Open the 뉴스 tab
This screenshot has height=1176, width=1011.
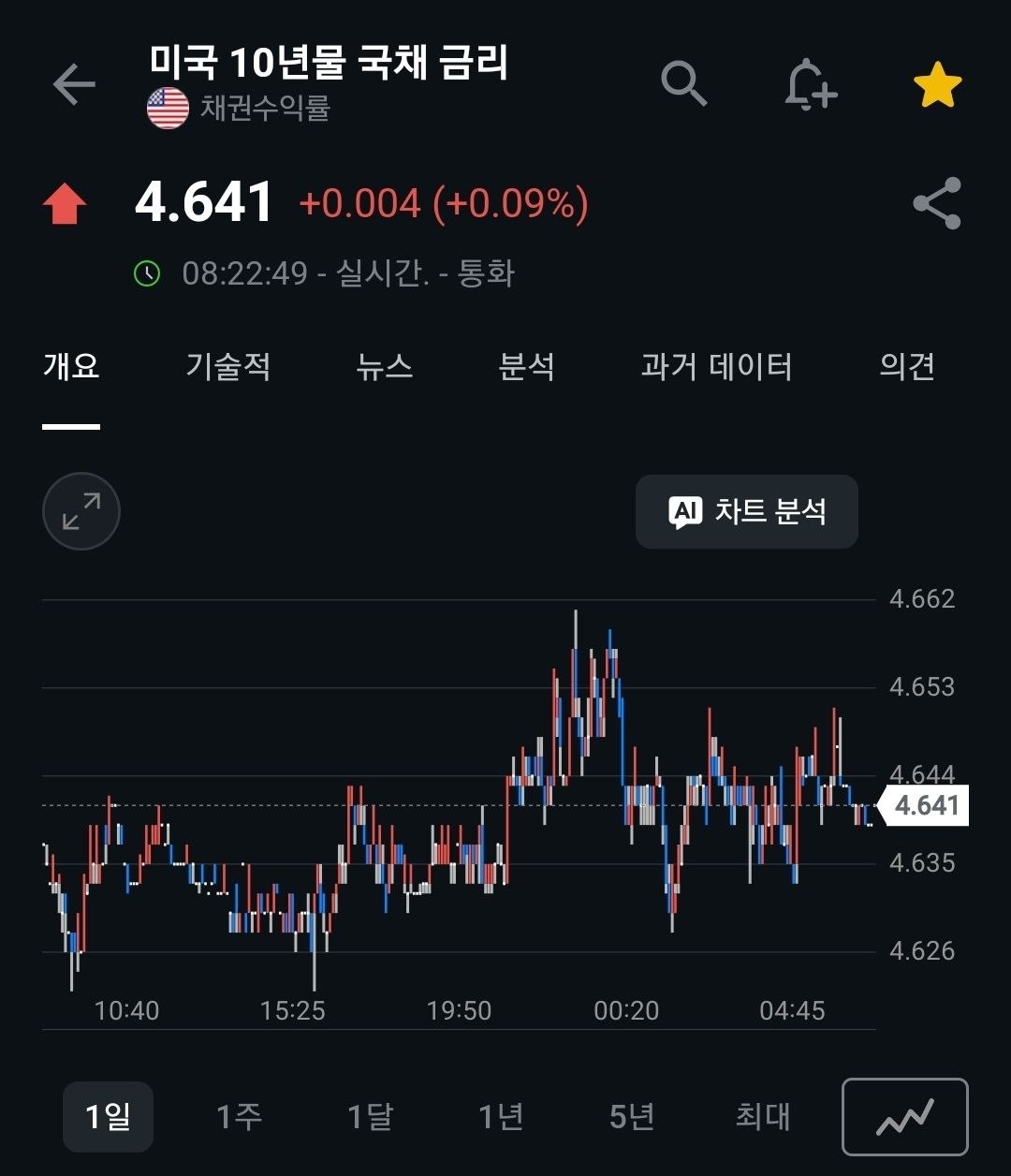[385, 366]
